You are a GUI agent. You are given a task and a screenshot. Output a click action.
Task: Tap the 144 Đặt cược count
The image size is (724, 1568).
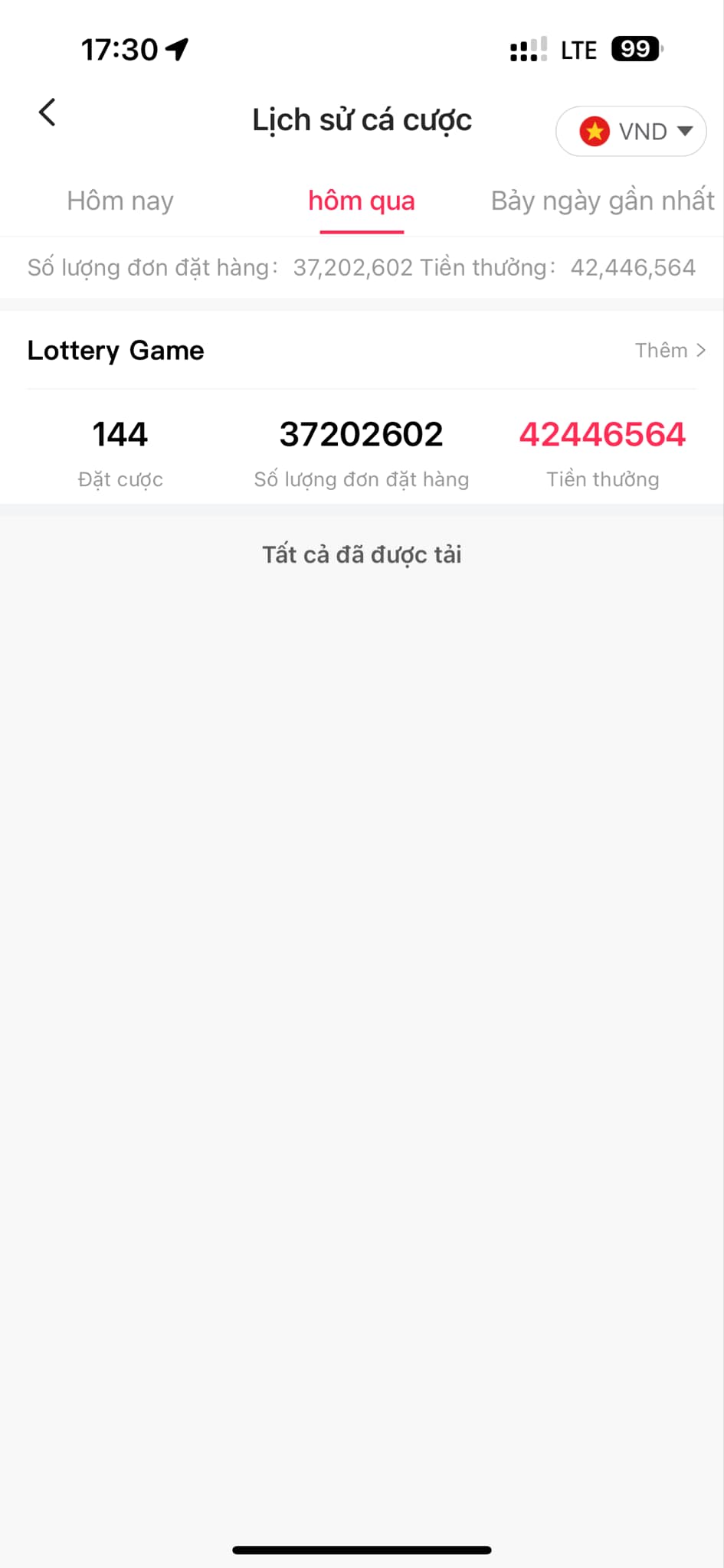(120, 433)
